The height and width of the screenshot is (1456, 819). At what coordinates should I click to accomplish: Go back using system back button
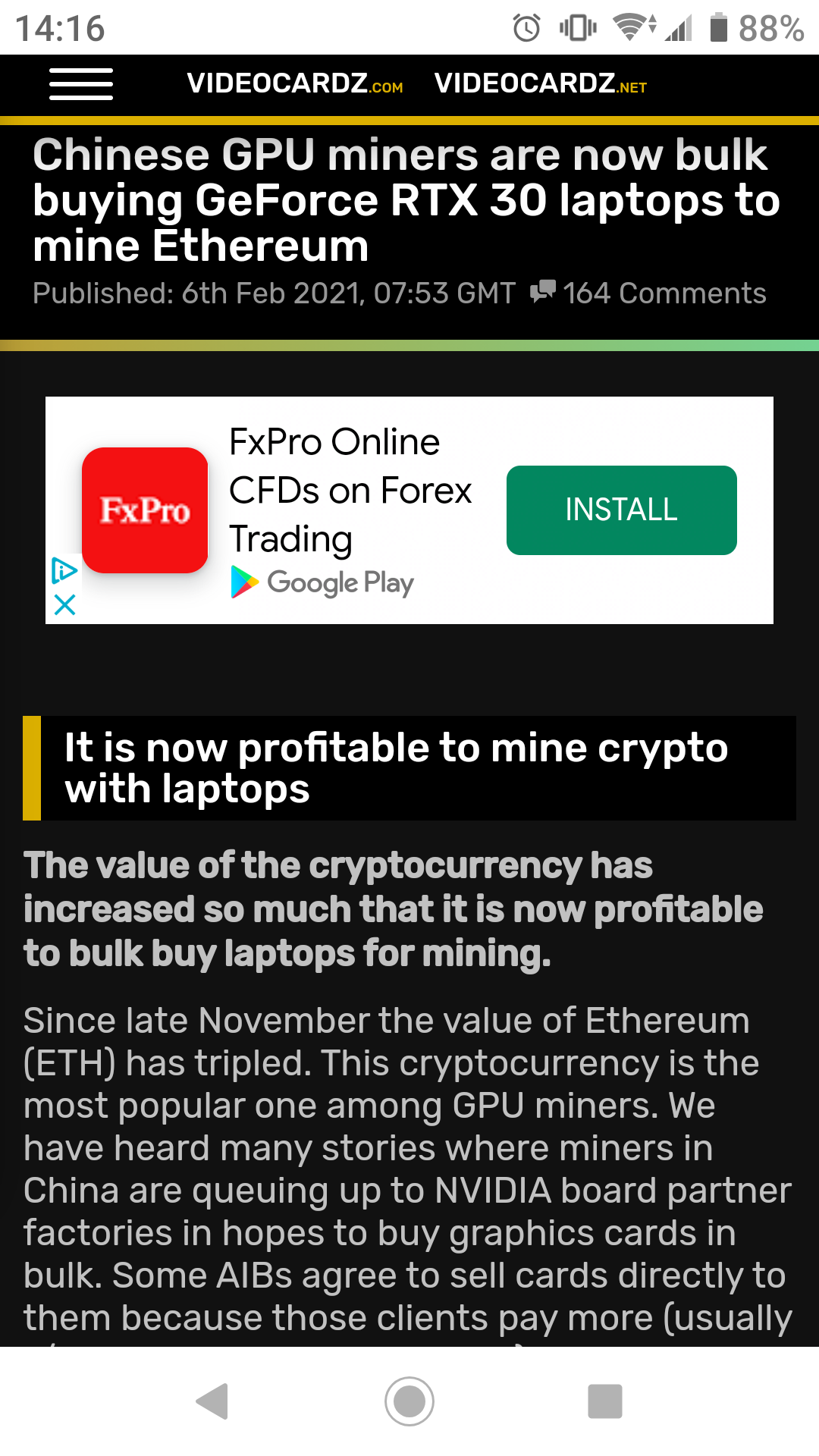pyautogui.click(x=212, y=1401)
